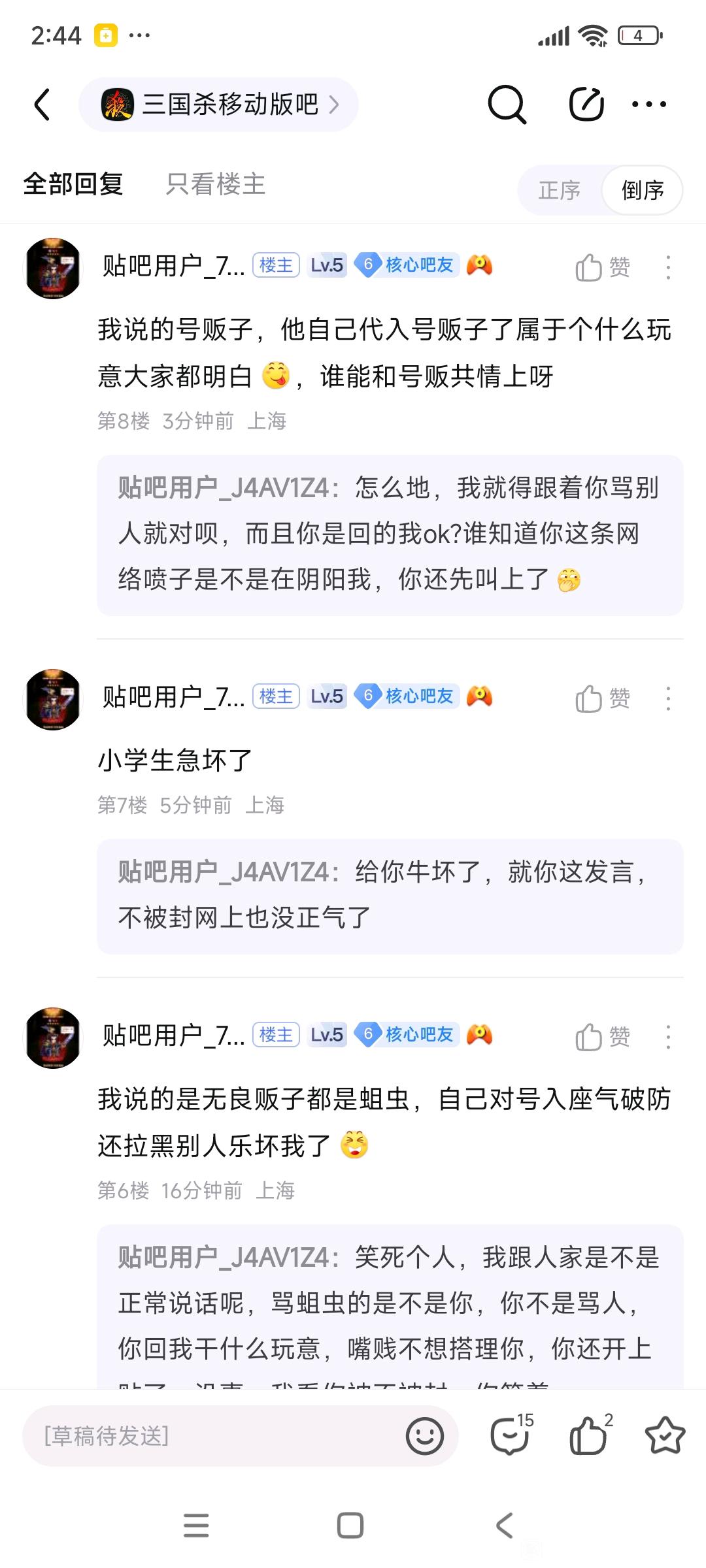Open the sub-reply starting 给你牛坏了
Viewport: 706px width, 1568px height.
(390, 895)
